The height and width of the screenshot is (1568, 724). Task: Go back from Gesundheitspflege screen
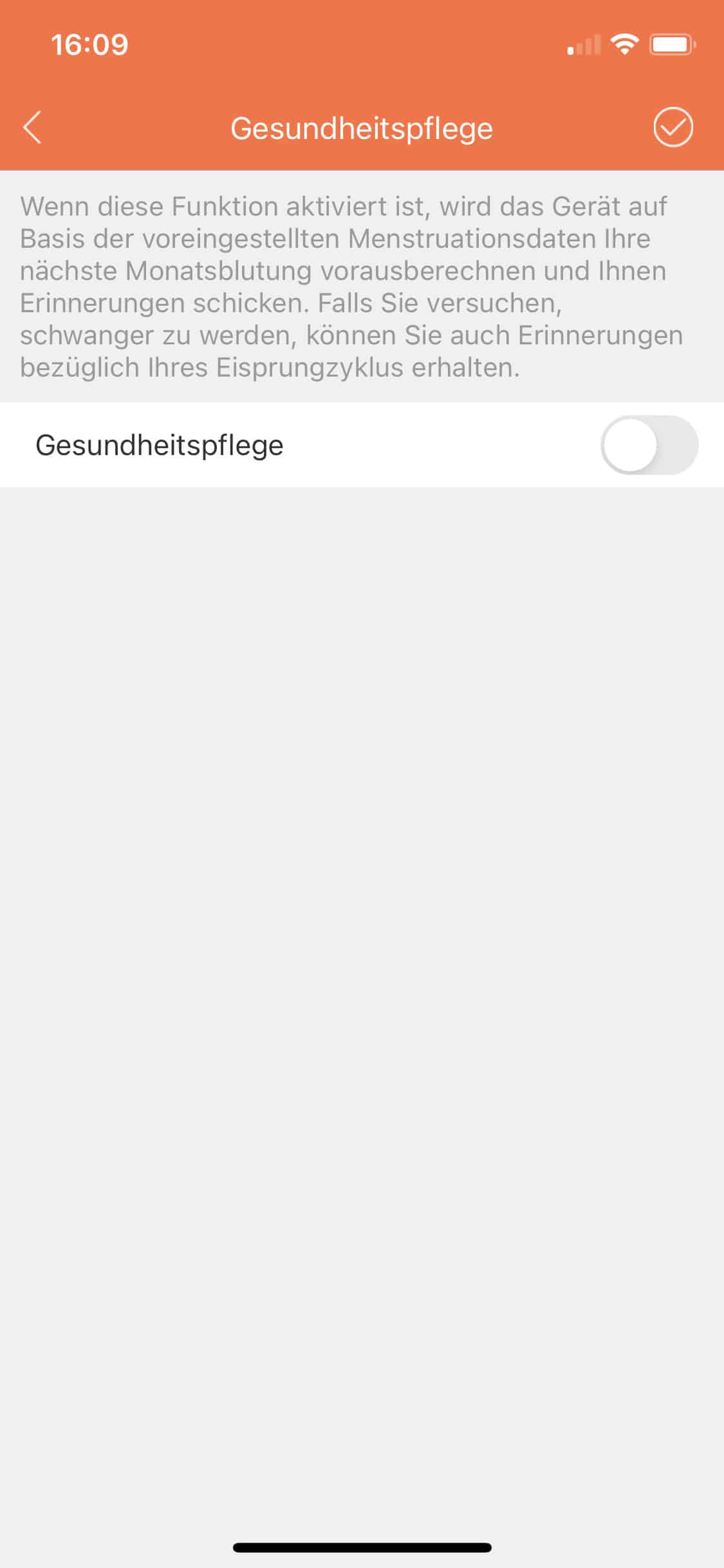[x=32, y=127]
